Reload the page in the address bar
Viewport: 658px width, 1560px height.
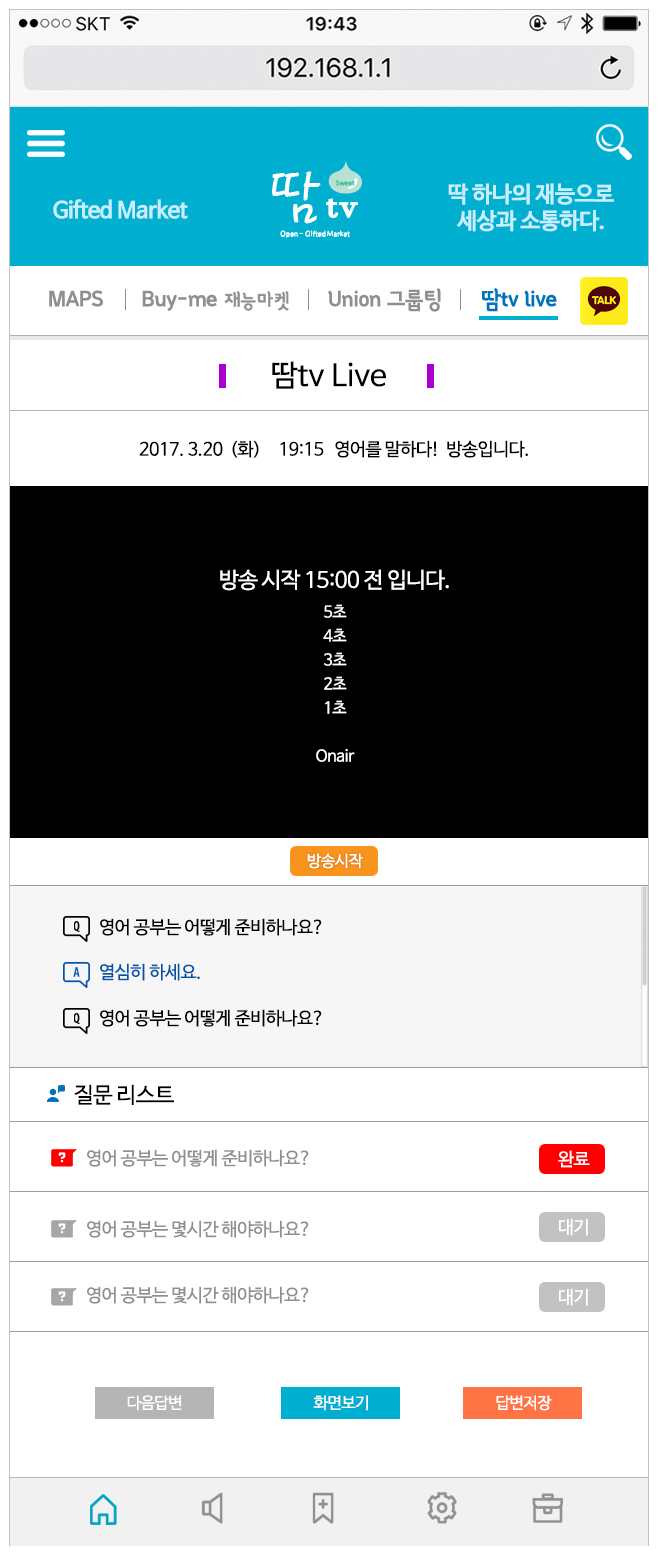pyautogui.click(x=609, y=68)
